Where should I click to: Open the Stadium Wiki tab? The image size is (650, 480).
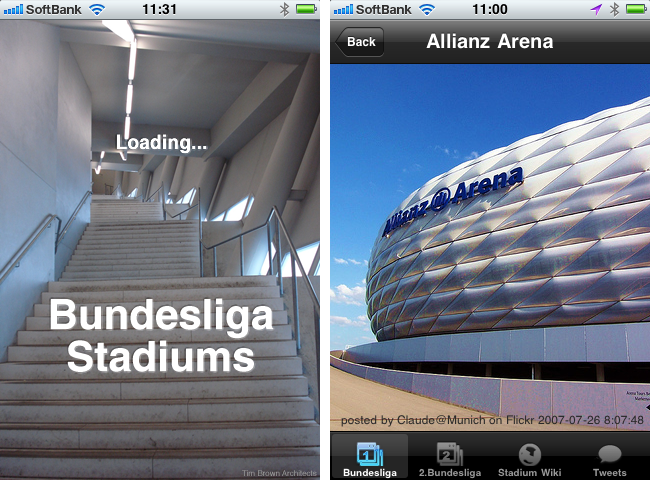click(x=530, y=457)
